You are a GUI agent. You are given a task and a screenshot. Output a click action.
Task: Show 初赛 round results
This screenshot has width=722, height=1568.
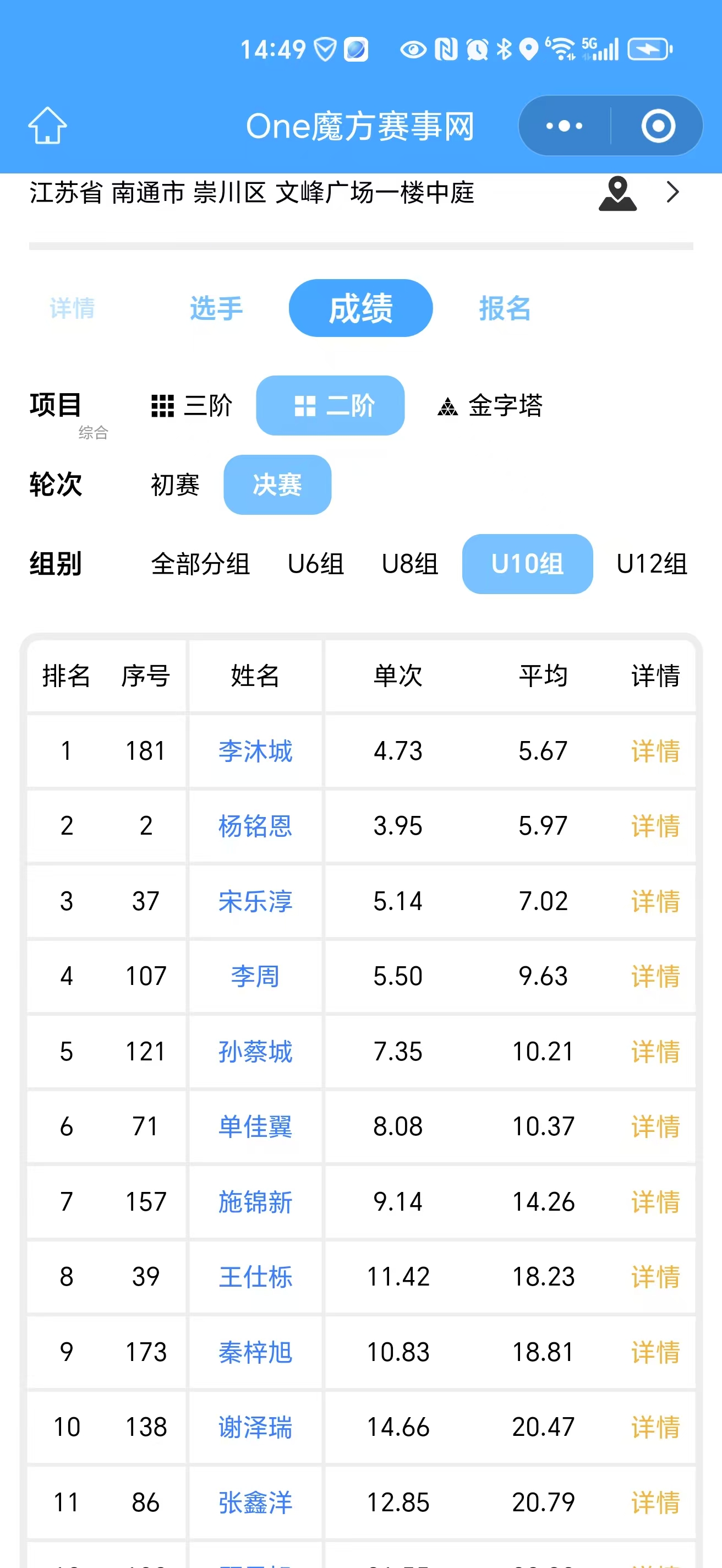tap(175, 485)
